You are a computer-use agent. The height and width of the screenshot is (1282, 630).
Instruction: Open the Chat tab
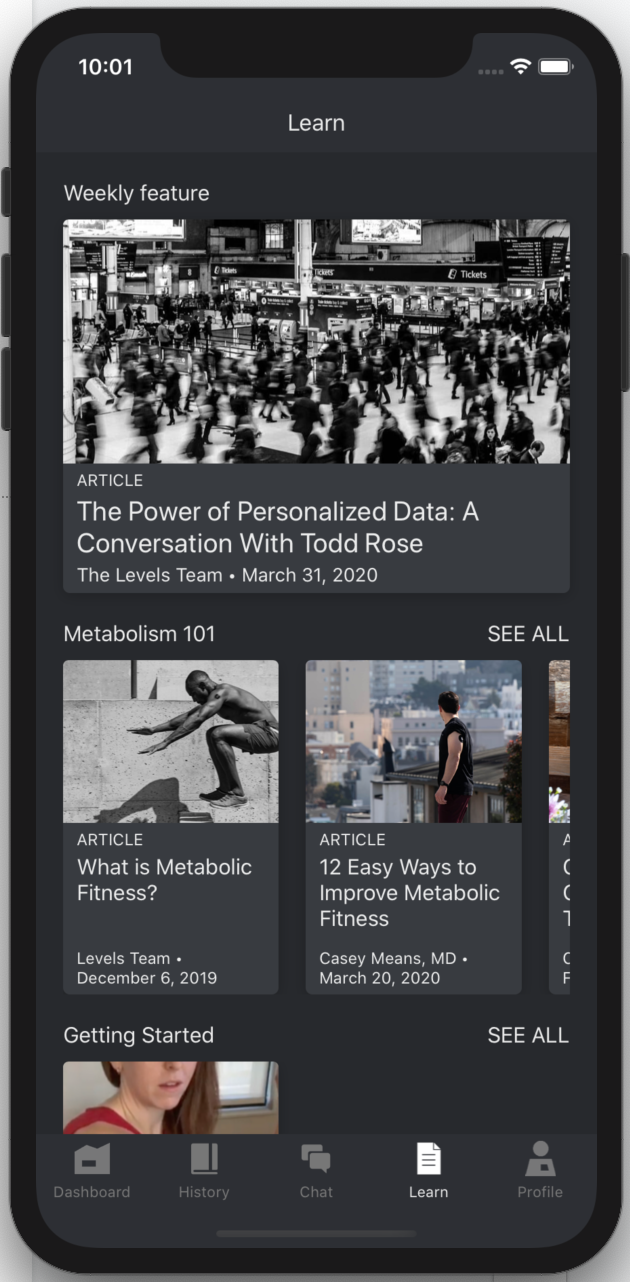tap(316, 1172)
